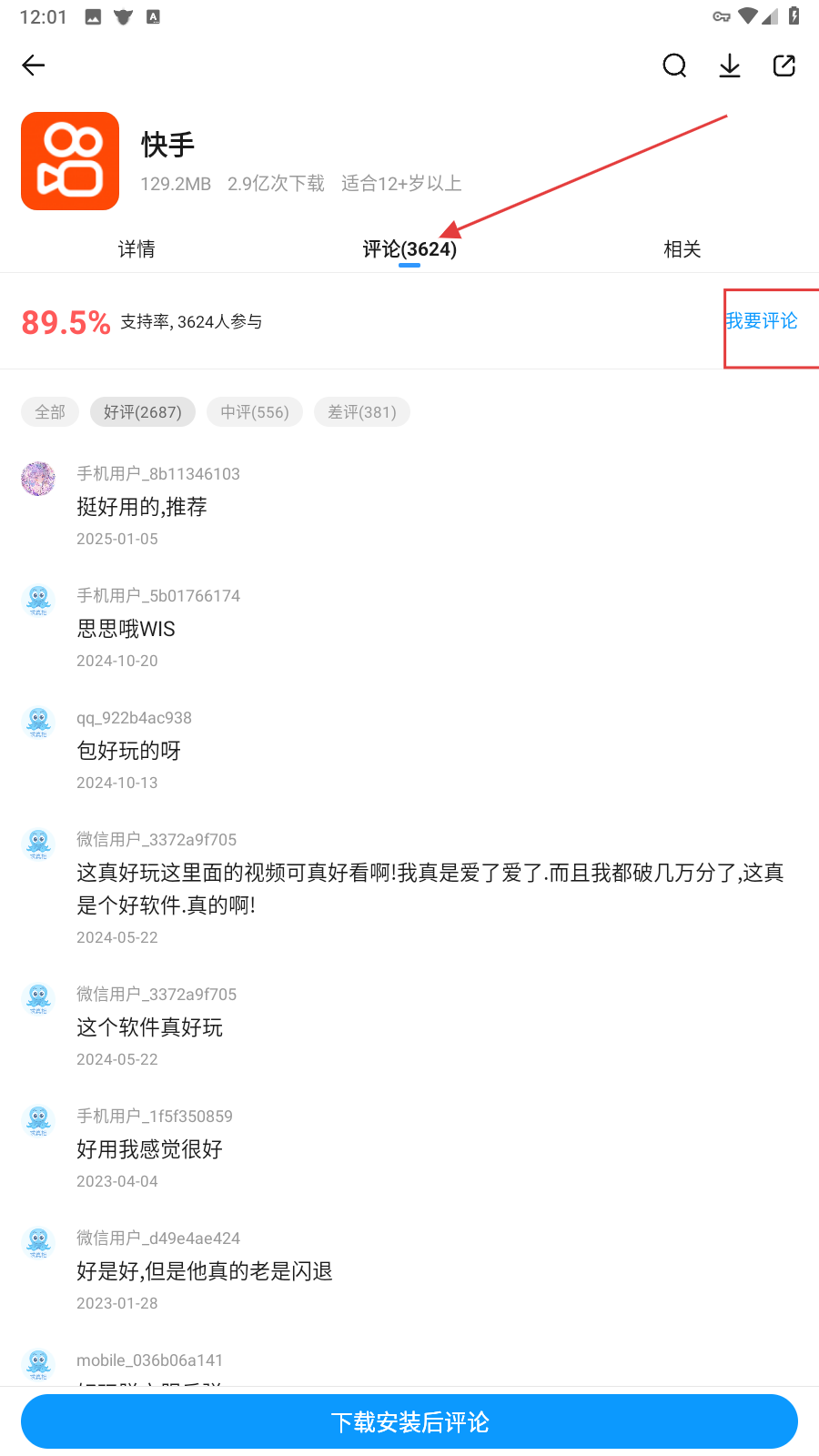Filter reviews by 全部

(x=50, y=412)
